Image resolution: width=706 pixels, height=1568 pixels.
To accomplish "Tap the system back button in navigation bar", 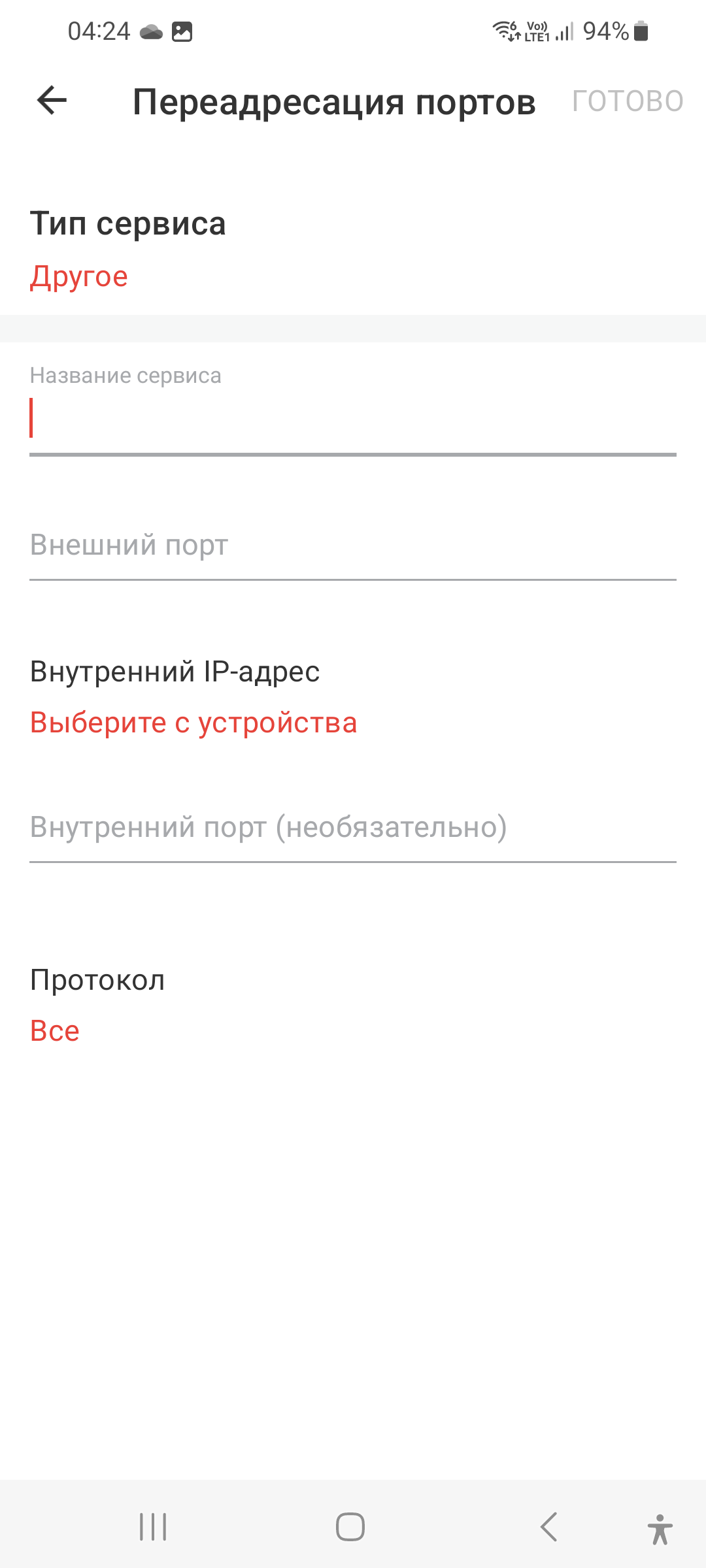I will [x=549, y=1527].
